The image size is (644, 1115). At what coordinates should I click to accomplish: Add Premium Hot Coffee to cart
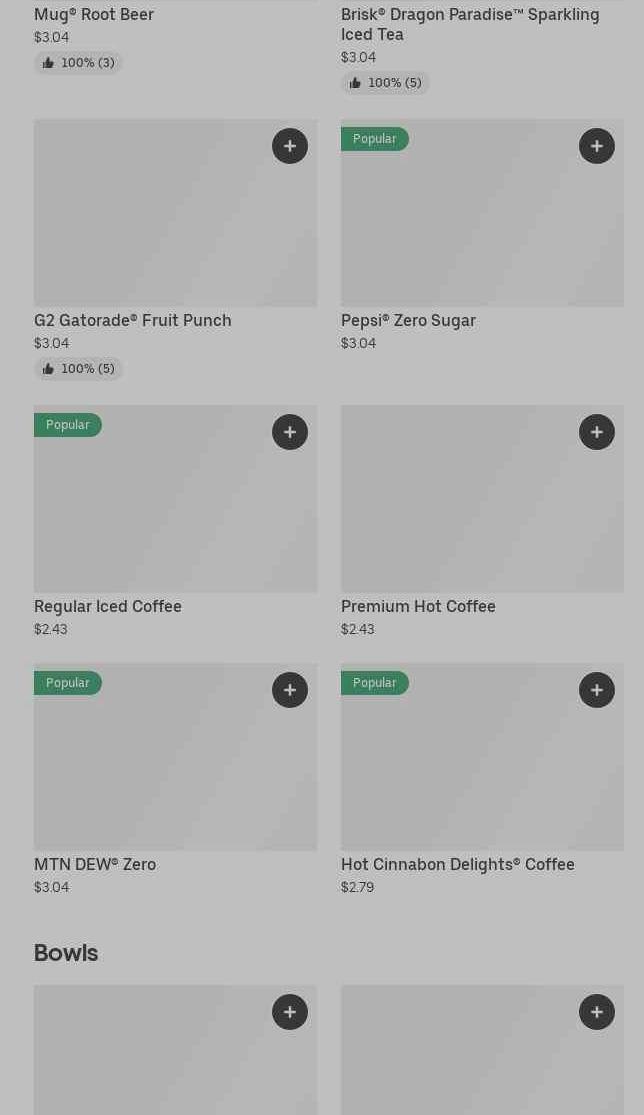(597, 432)
